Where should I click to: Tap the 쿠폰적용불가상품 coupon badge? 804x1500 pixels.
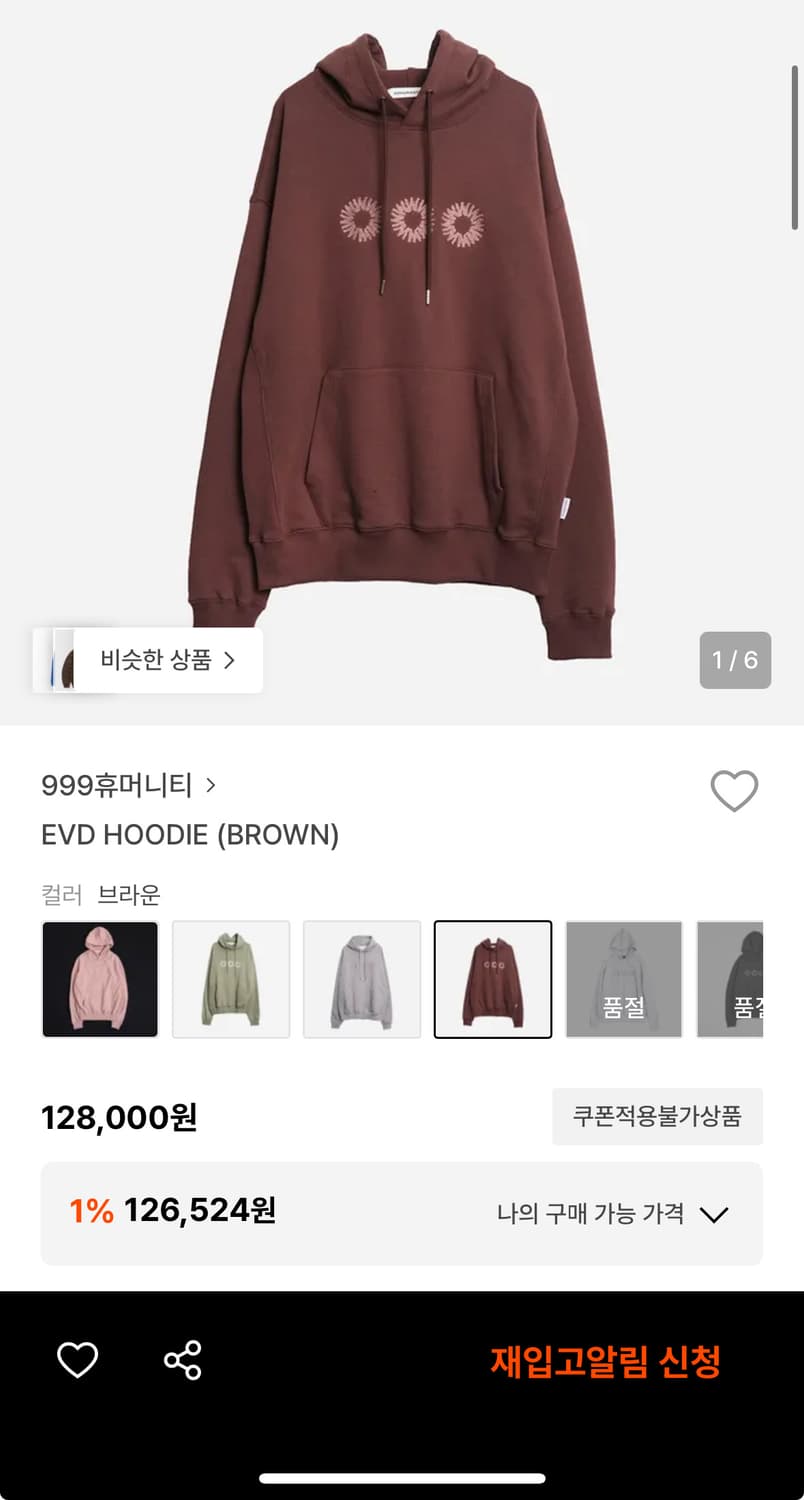pos(657,1117)
